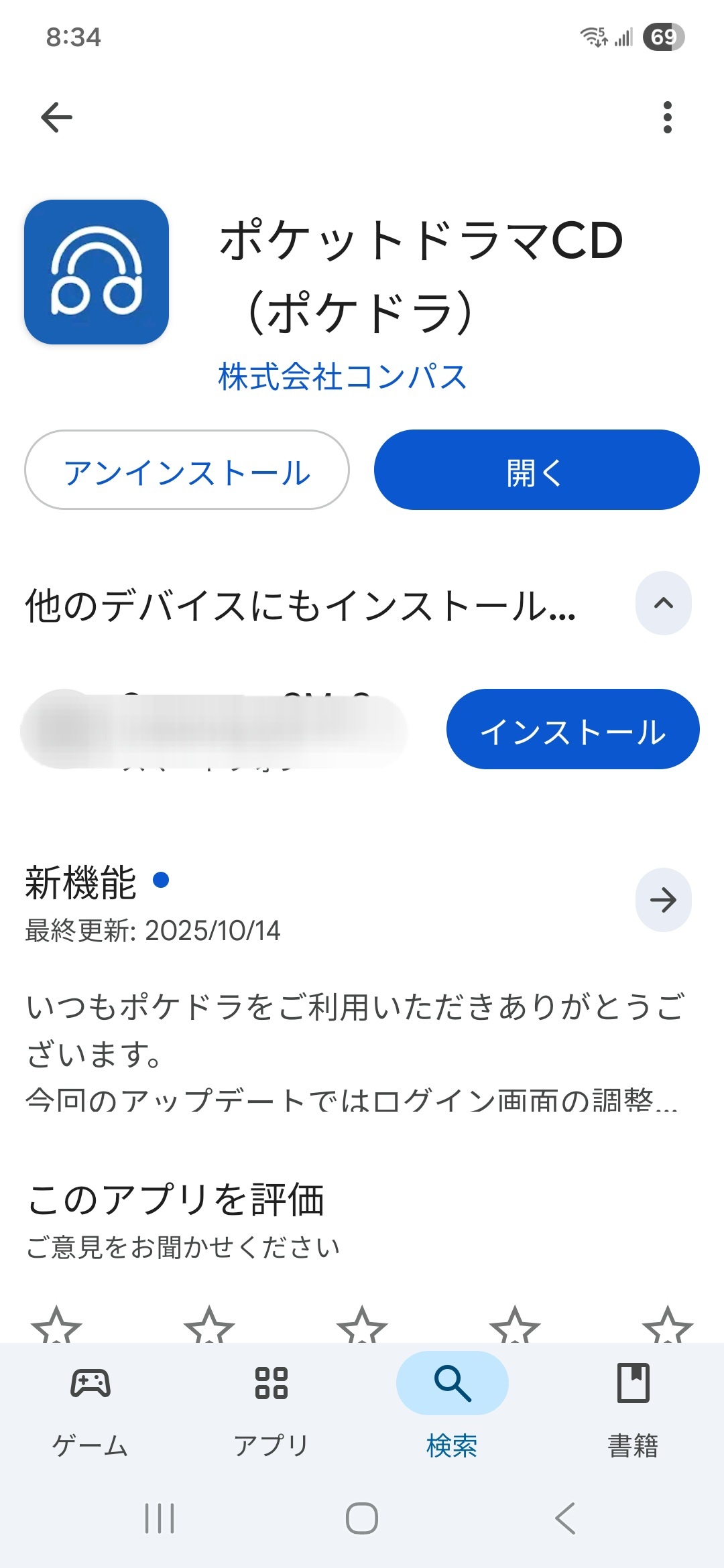The height and width of the screenshot is (1568, 724).
Task: Collapse the 他のデバイスにもインストール section
Action: 663,603
